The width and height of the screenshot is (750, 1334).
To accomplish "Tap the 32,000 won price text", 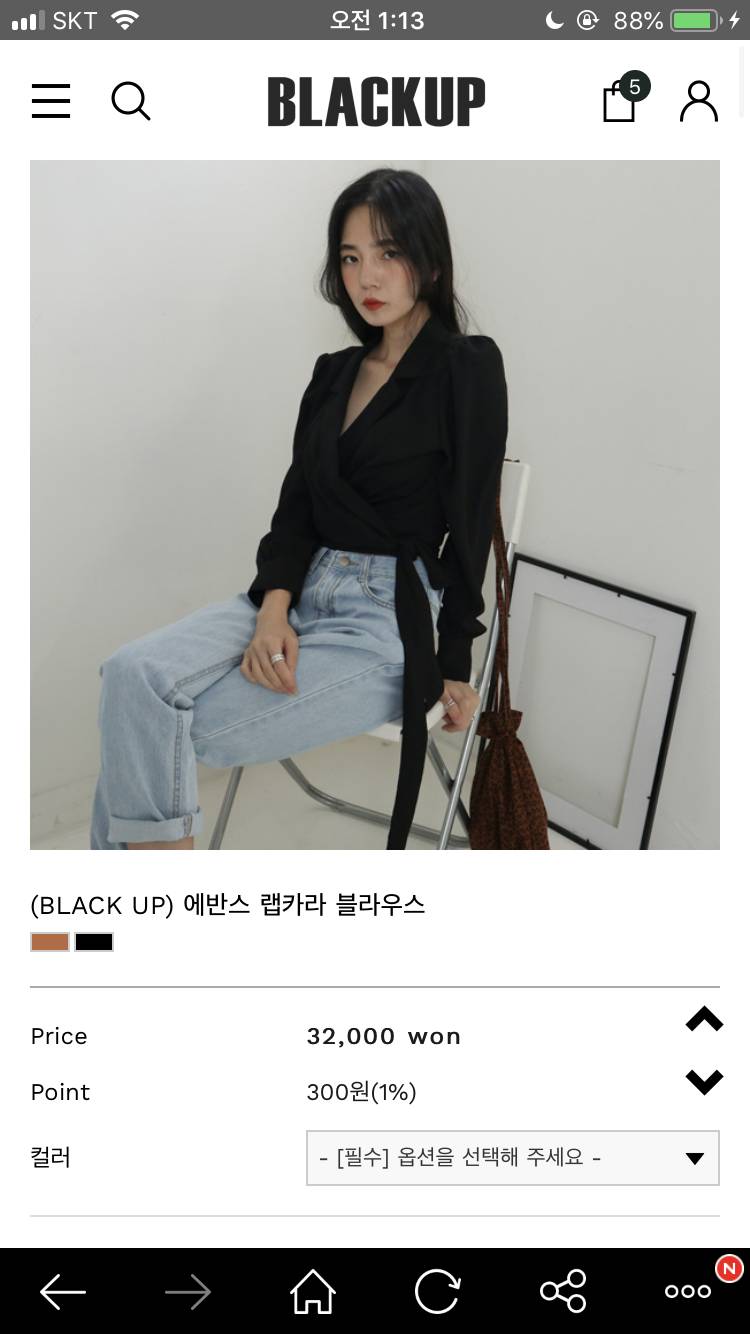I will click(x=383, y=1036).
